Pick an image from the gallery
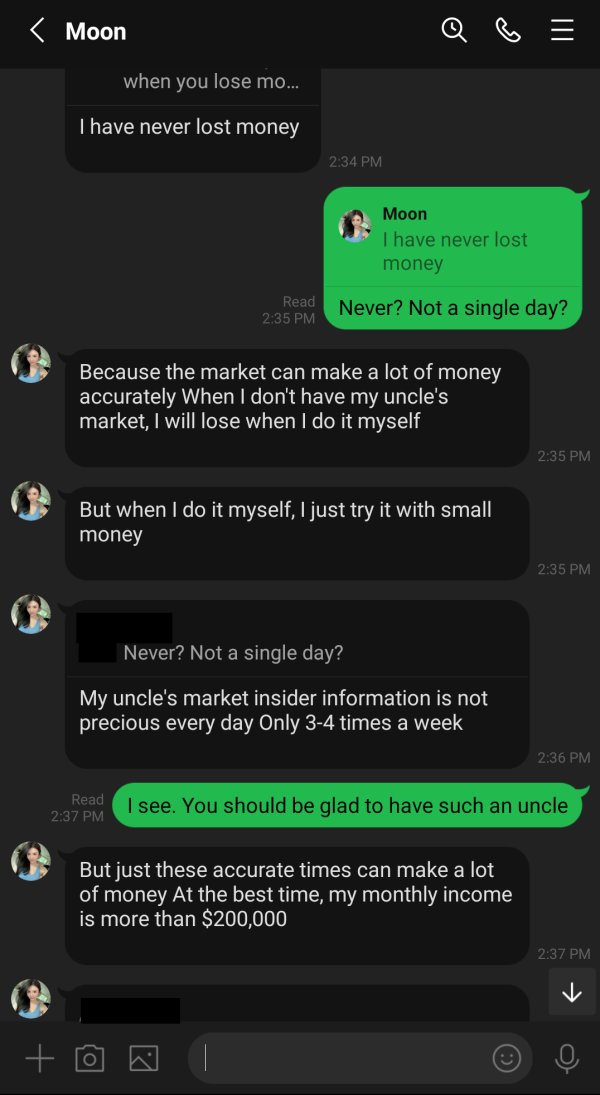Screen dimensions: 600x1095 144,1059
